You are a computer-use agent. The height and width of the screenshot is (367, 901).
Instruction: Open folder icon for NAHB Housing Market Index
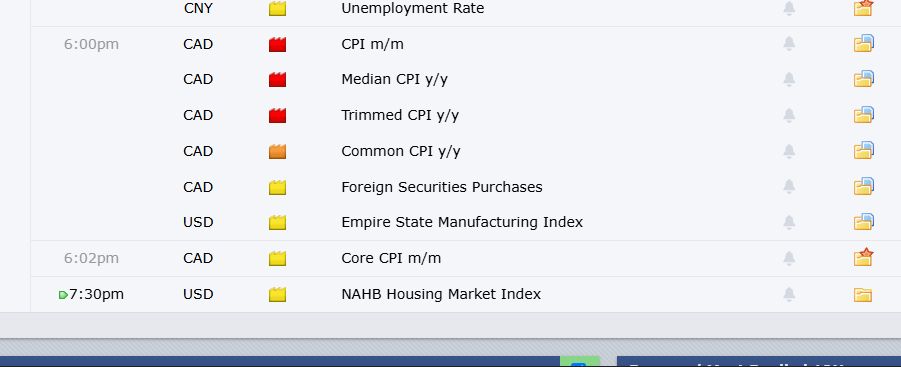point(863,295)
